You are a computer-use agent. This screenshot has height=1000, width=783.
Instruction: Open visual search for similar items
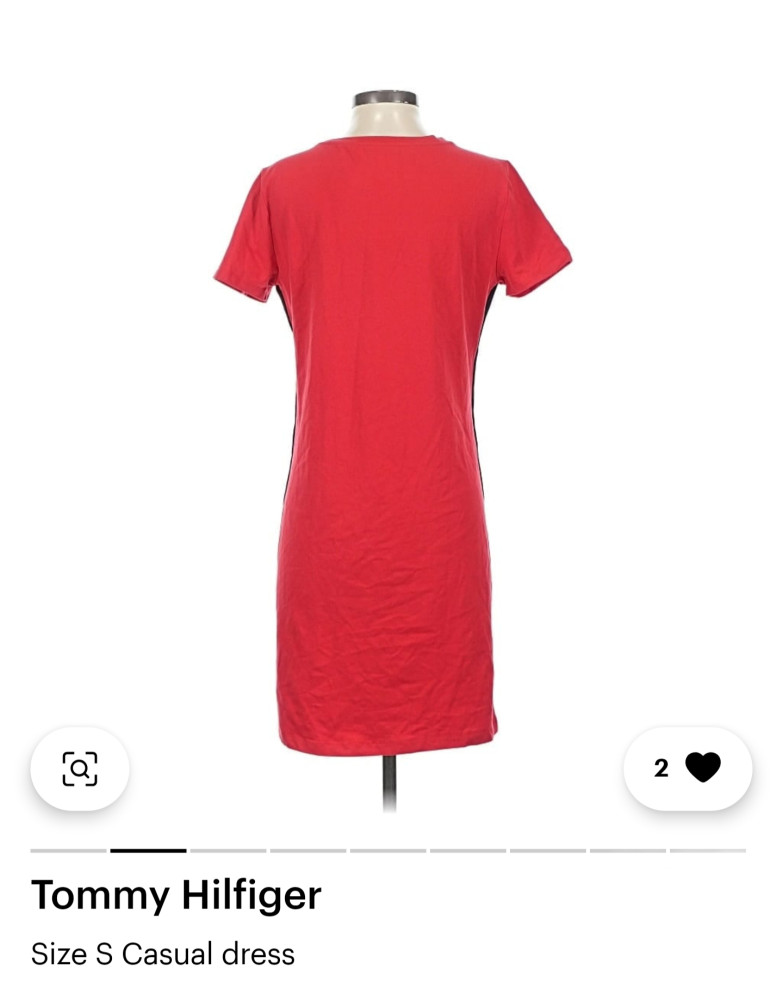coord(80,768)
